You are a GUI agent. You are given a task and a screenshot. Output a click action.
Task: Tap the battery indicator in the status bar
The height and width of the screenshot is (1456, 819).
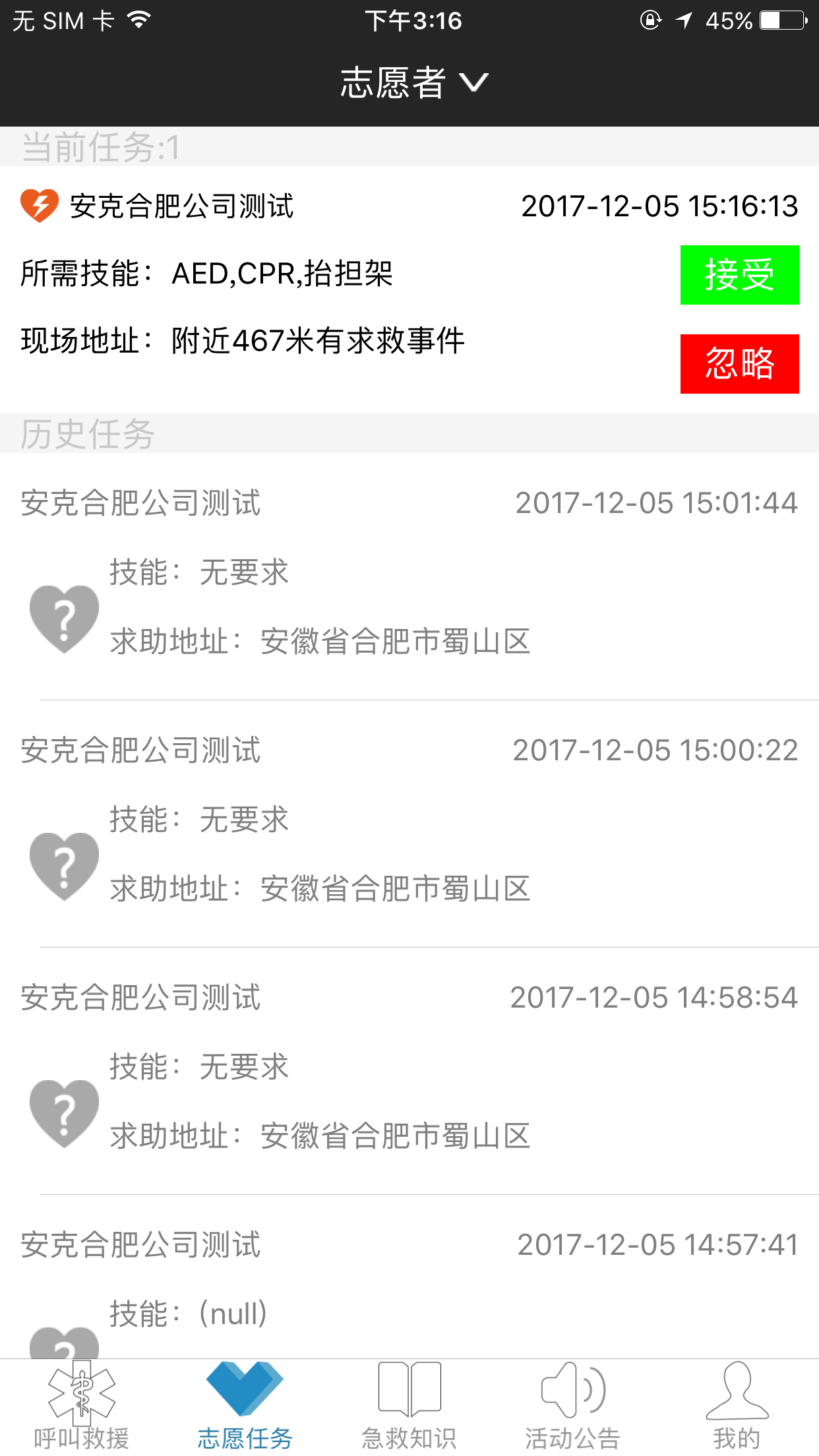(x=782, y=20)
